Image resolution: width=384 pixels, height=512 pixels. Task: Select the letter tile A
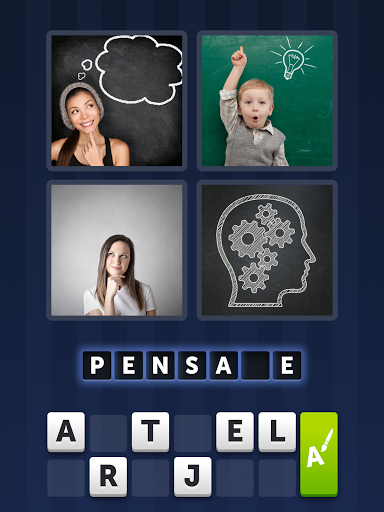click(x=66, y=432)
